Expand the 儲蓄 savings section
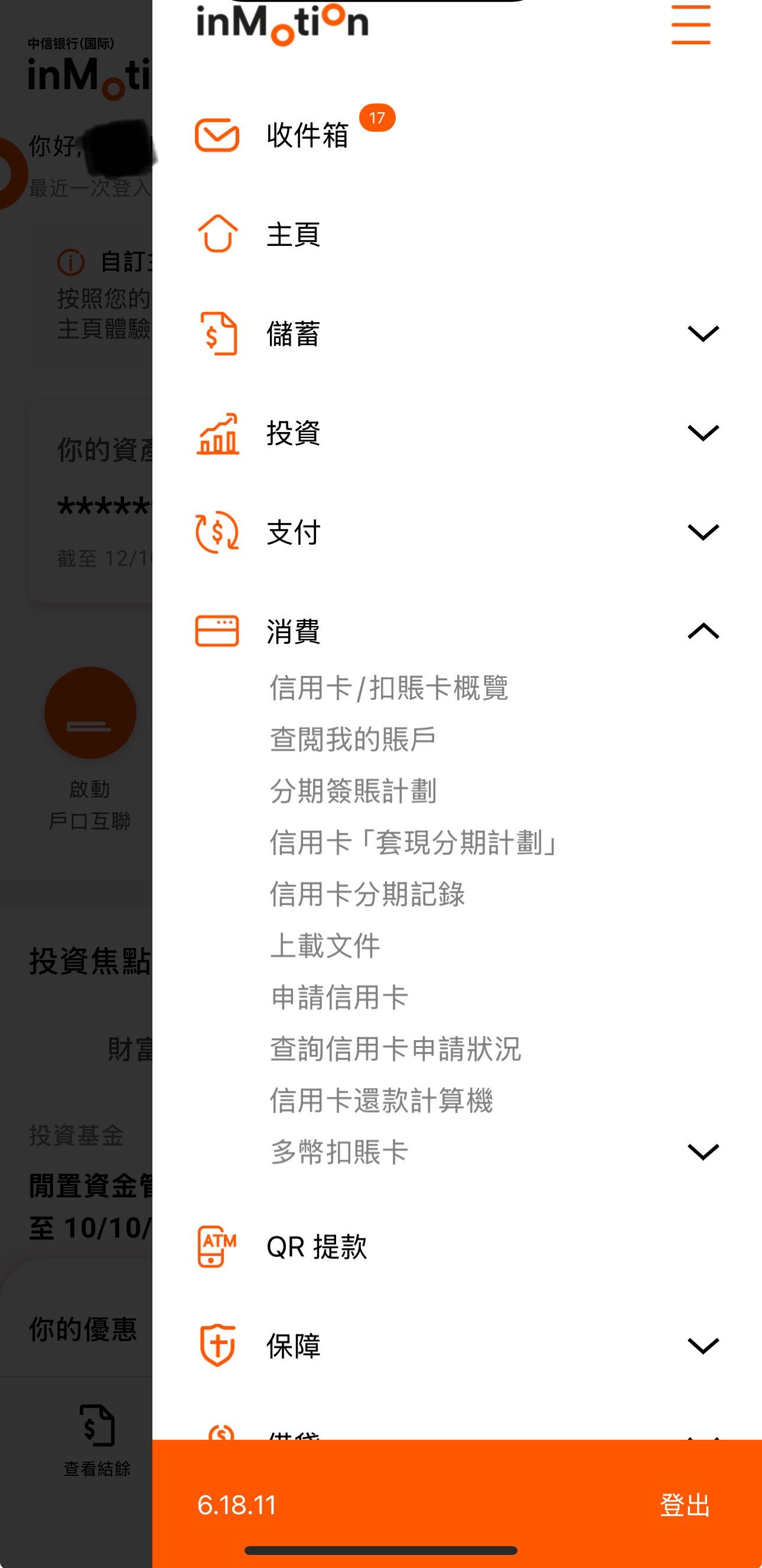The height and width of the screenshot is (1568, 762). 702,333
